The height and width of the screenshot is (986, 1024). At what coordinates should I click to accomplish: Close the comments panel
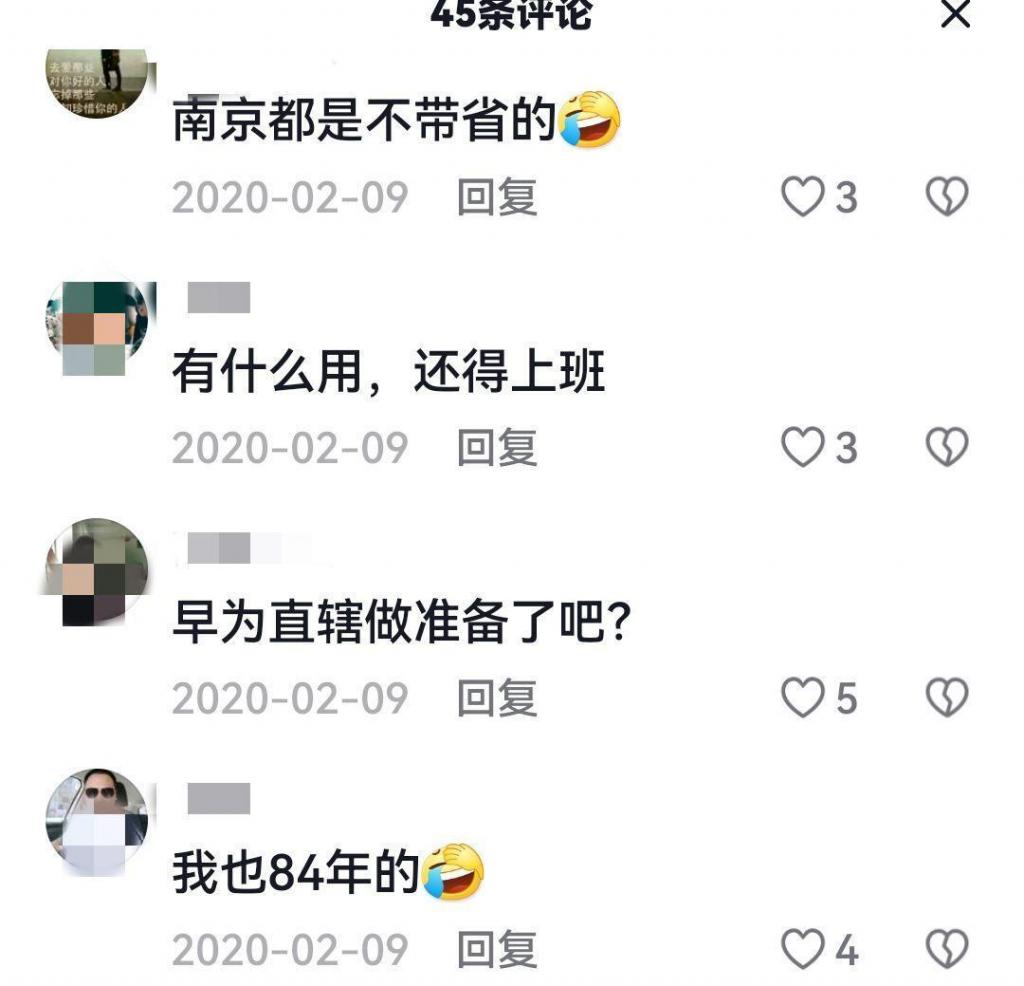click(x=956, y=15)
